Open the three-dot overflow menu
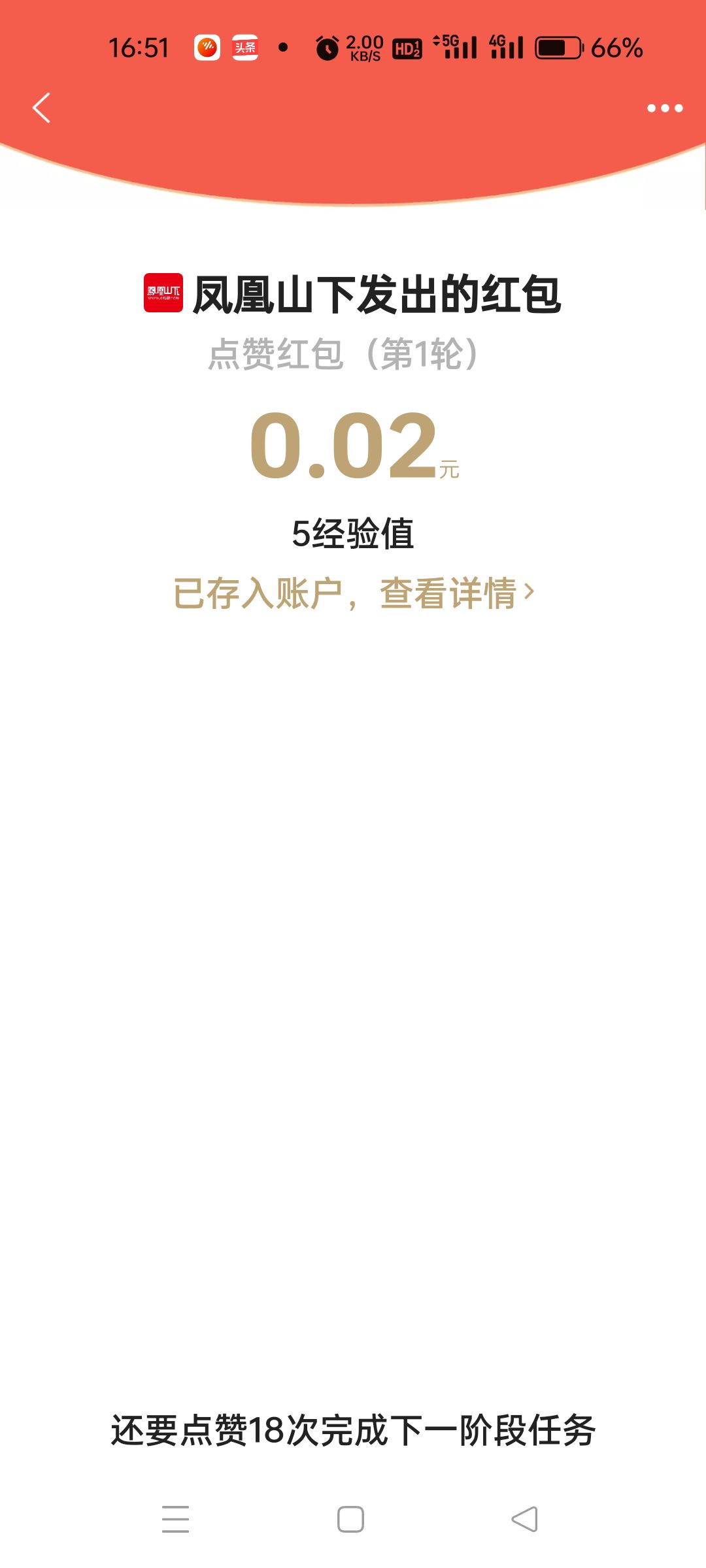Viewport: 706px width, 1568px height. [665, 108]
